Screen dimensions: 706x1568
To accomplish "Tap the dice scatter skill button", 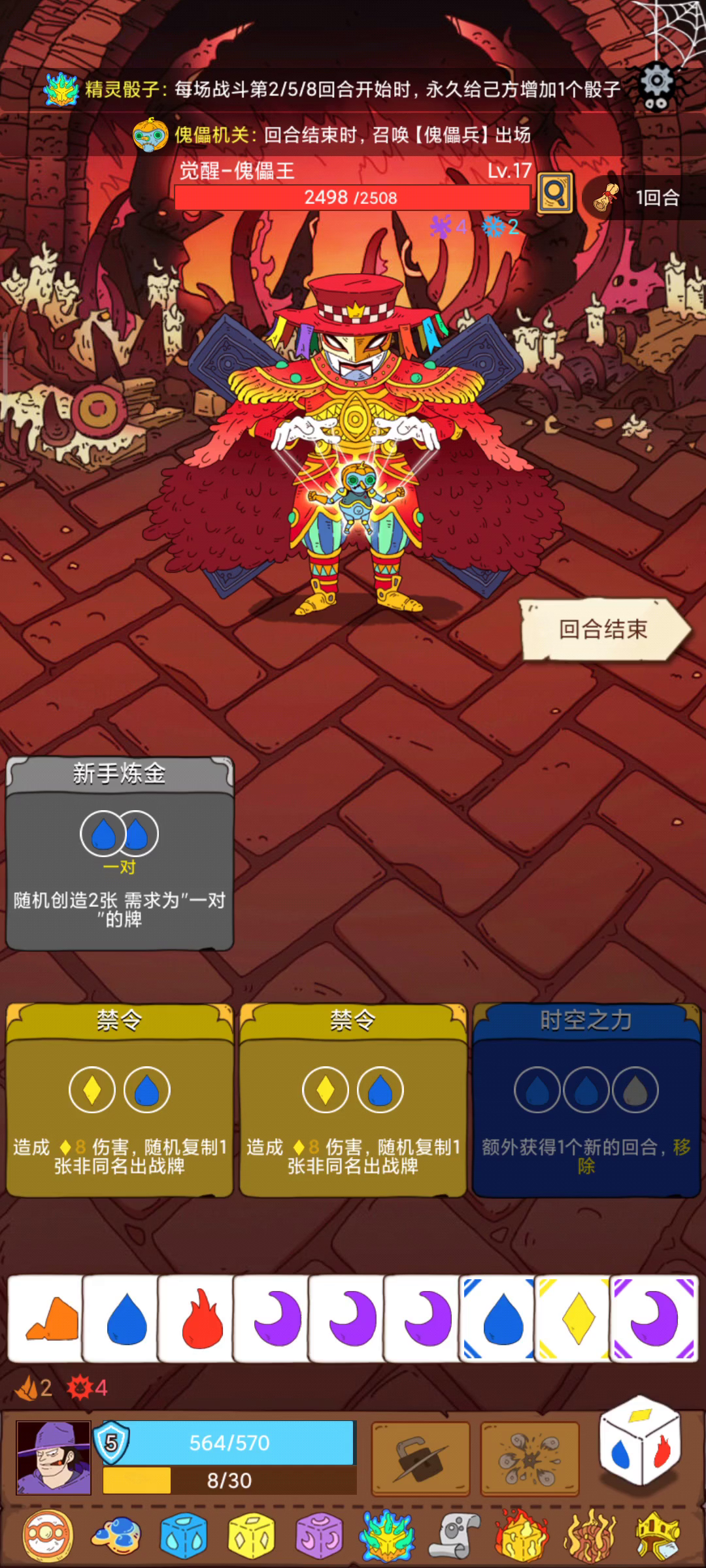I will [x=530, y=1458].
